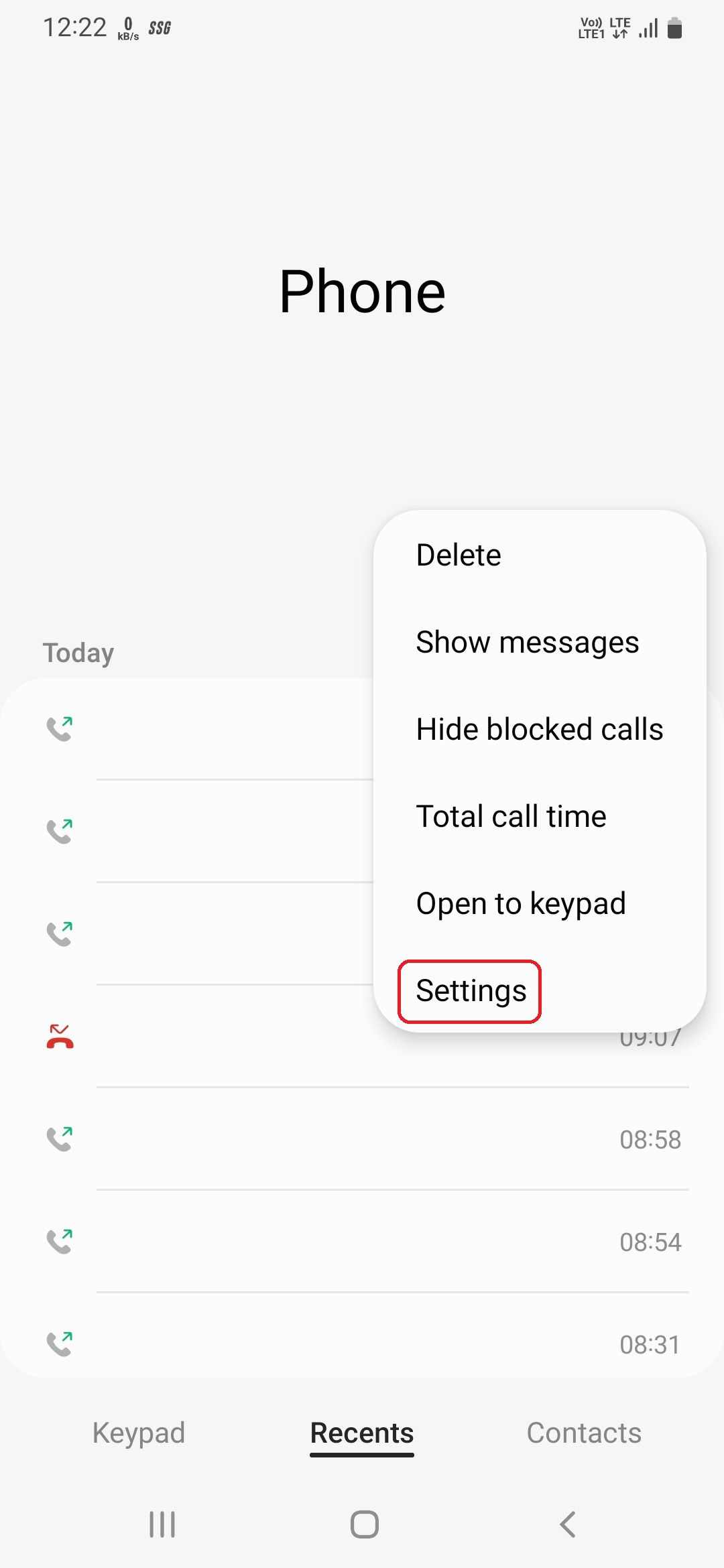Viewport: 724px width, 1568px height.
Task: Open the call entry at 08:54
Action: tap(362, 1242)
